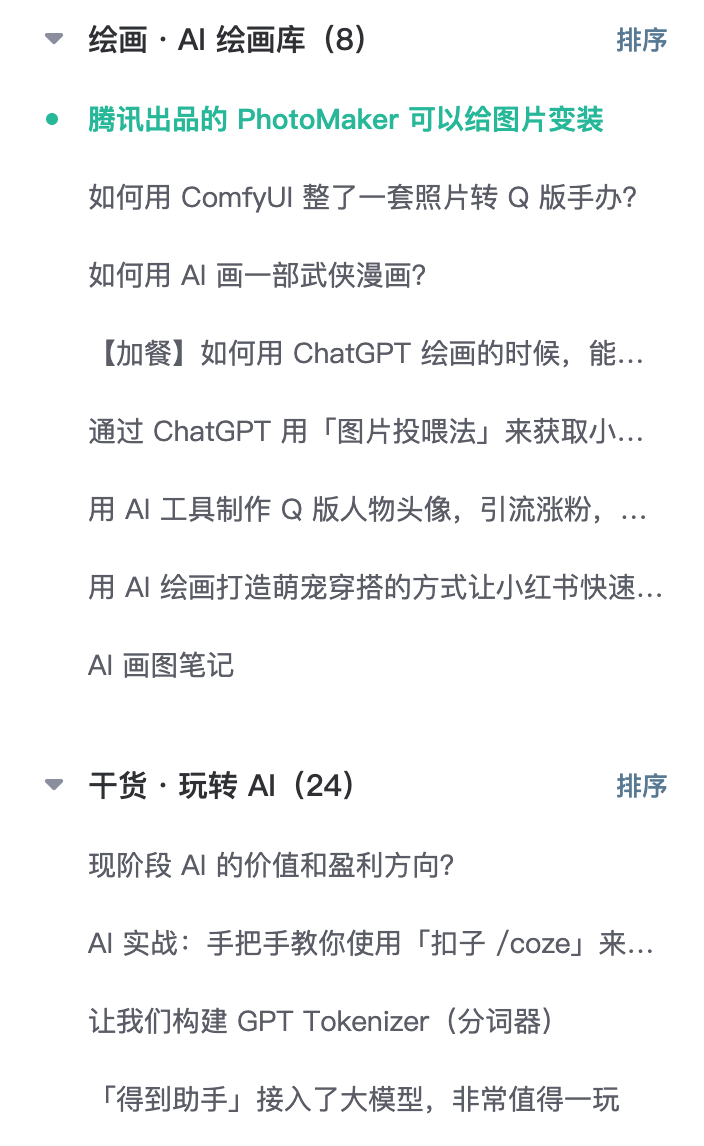Open the 【加餐】ChatGPT 绘画 article
This screenshot has width=704, height=1146.
366,354
